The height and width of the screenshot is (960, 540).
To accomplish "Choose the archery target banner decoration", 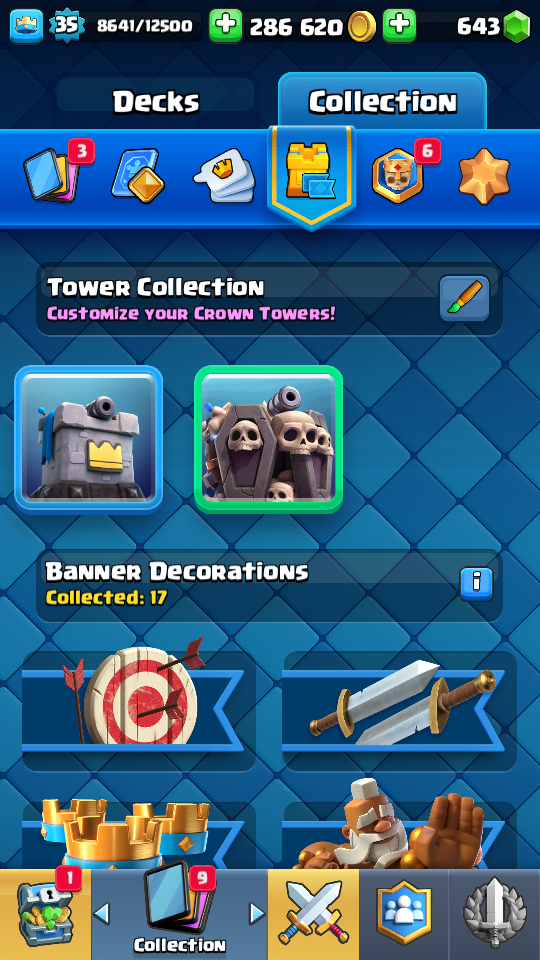I will tap(139, 709).
